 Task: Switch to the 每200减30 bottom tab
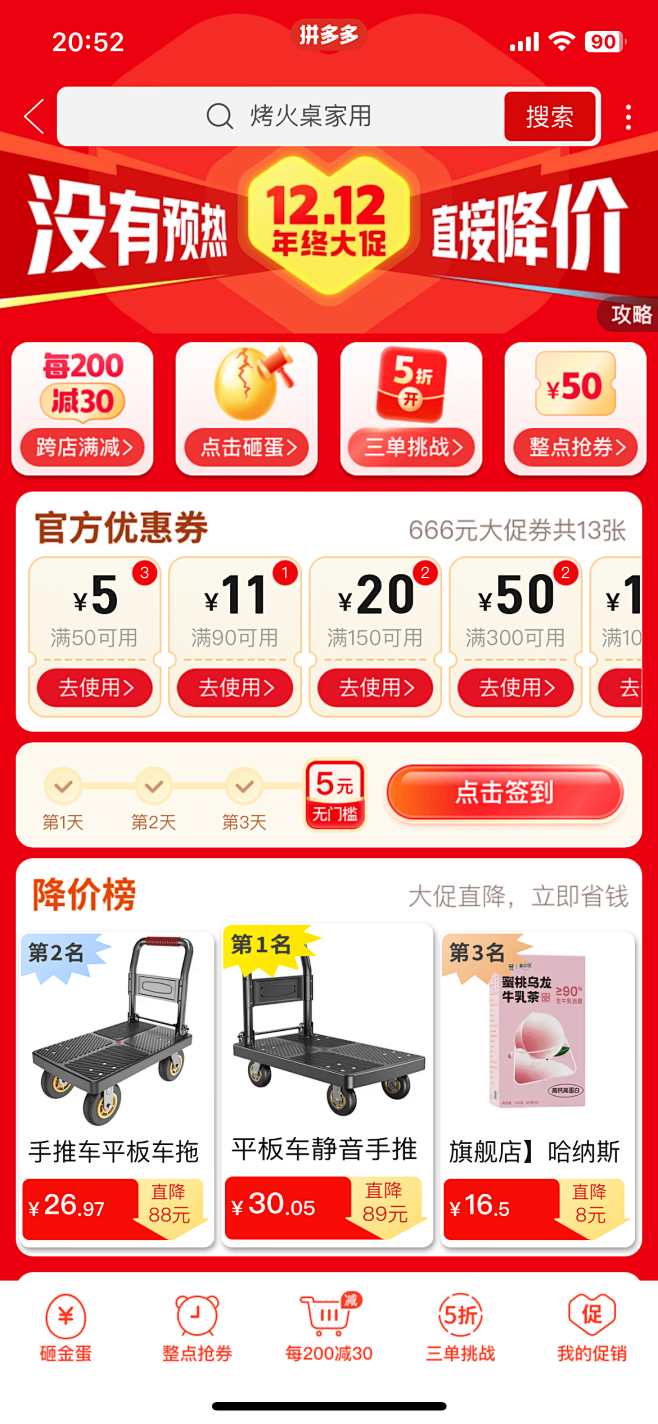[328, 1328]
